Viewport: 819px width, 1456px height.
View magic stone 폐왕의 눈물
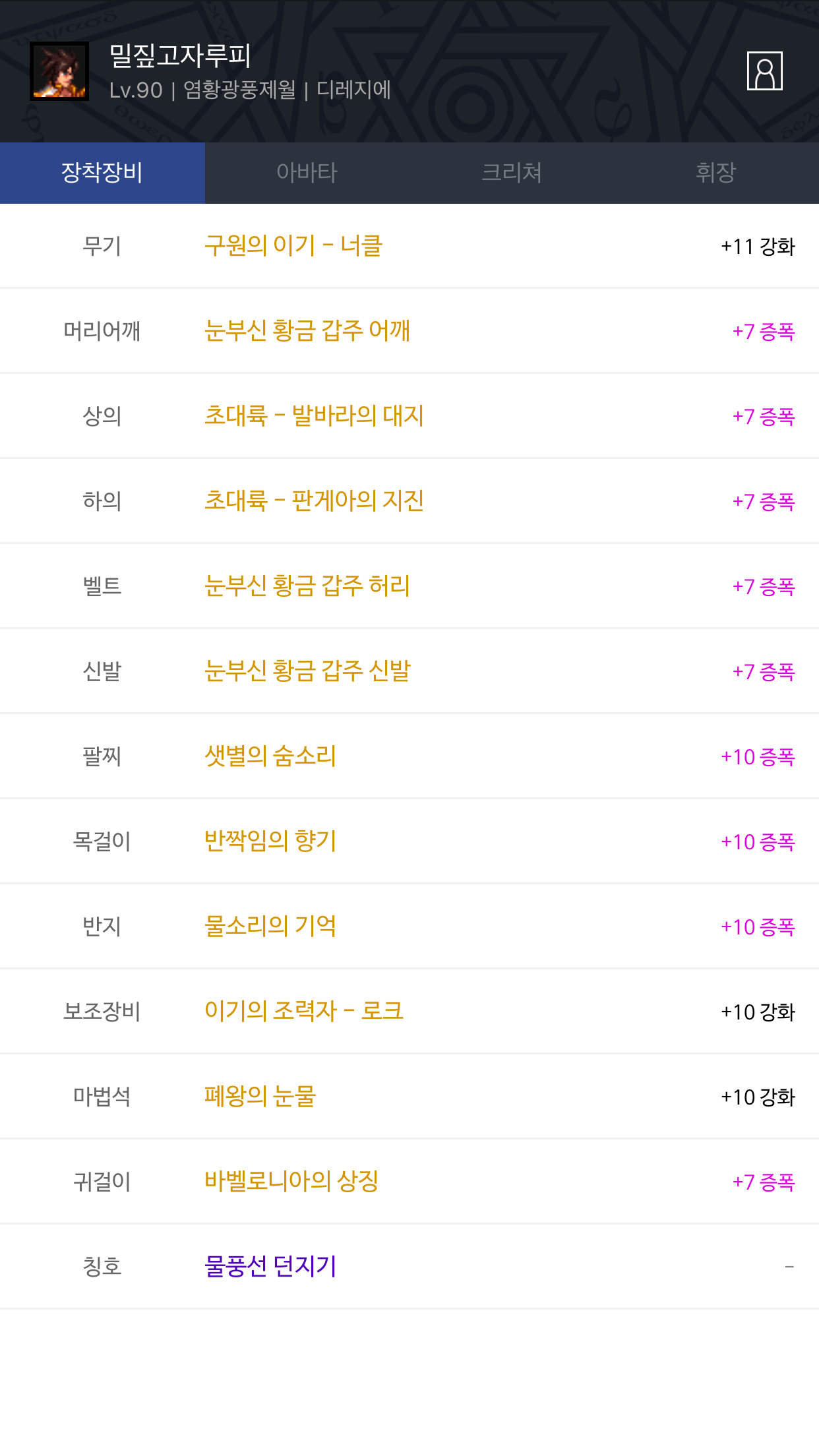(260, 1096)
